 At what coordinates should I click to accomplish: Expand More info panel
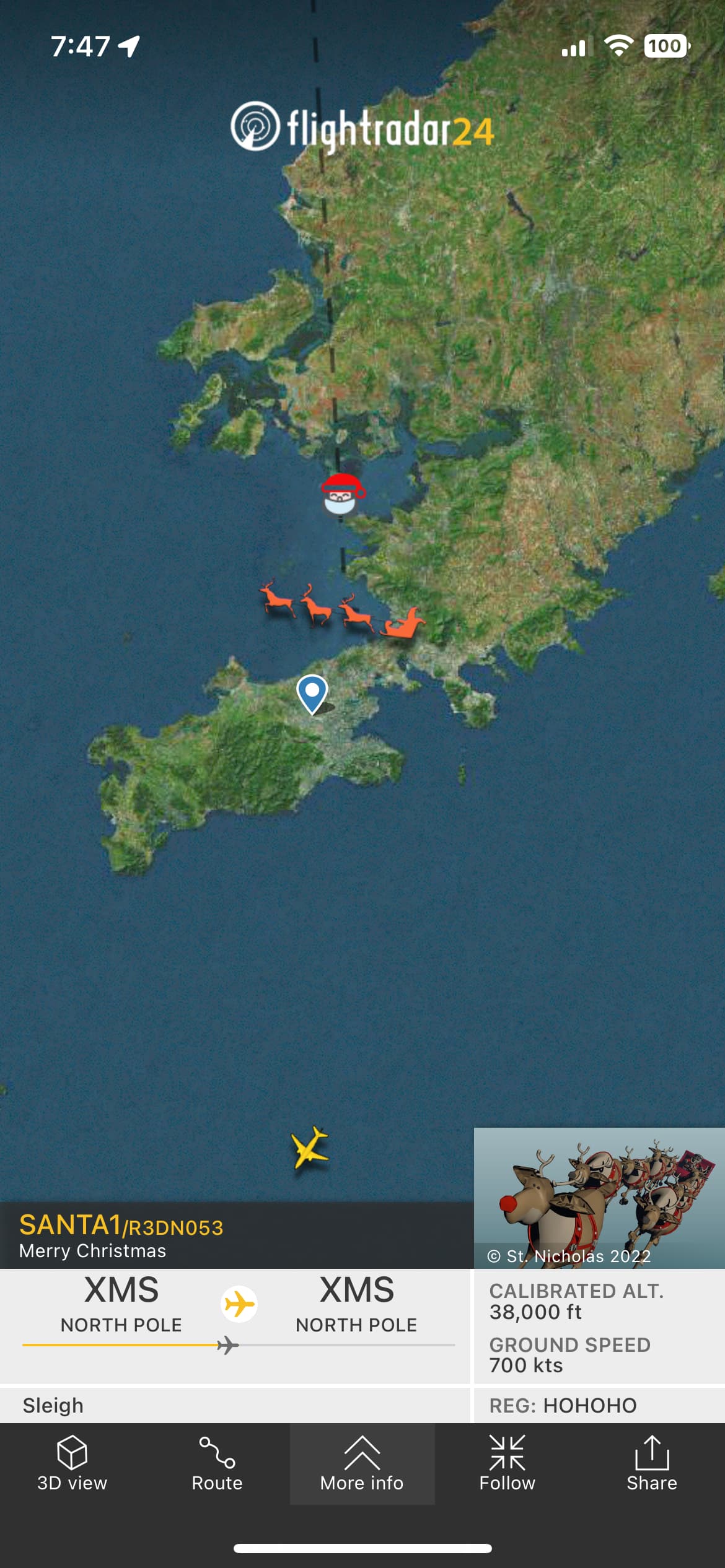coord(362,1465)
